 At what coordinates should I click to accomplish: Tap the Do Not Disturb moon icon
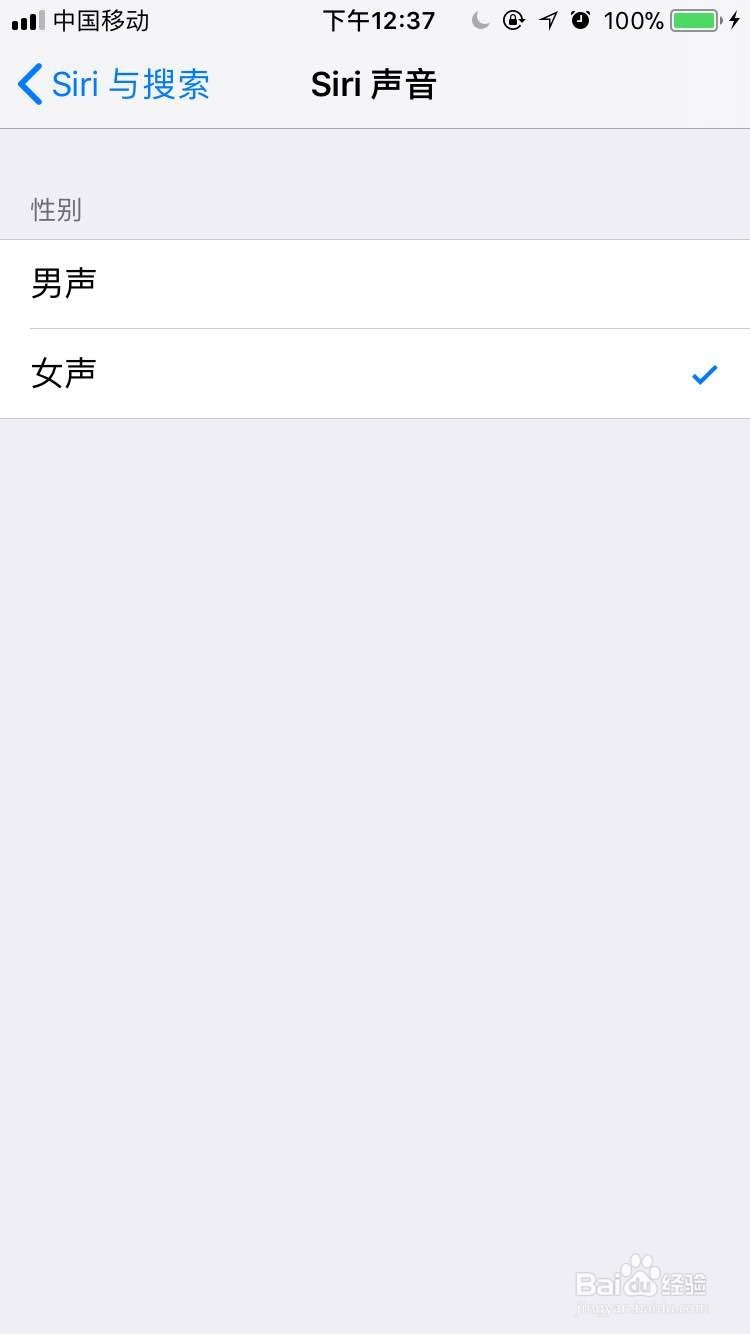click(x=479, y=19)
